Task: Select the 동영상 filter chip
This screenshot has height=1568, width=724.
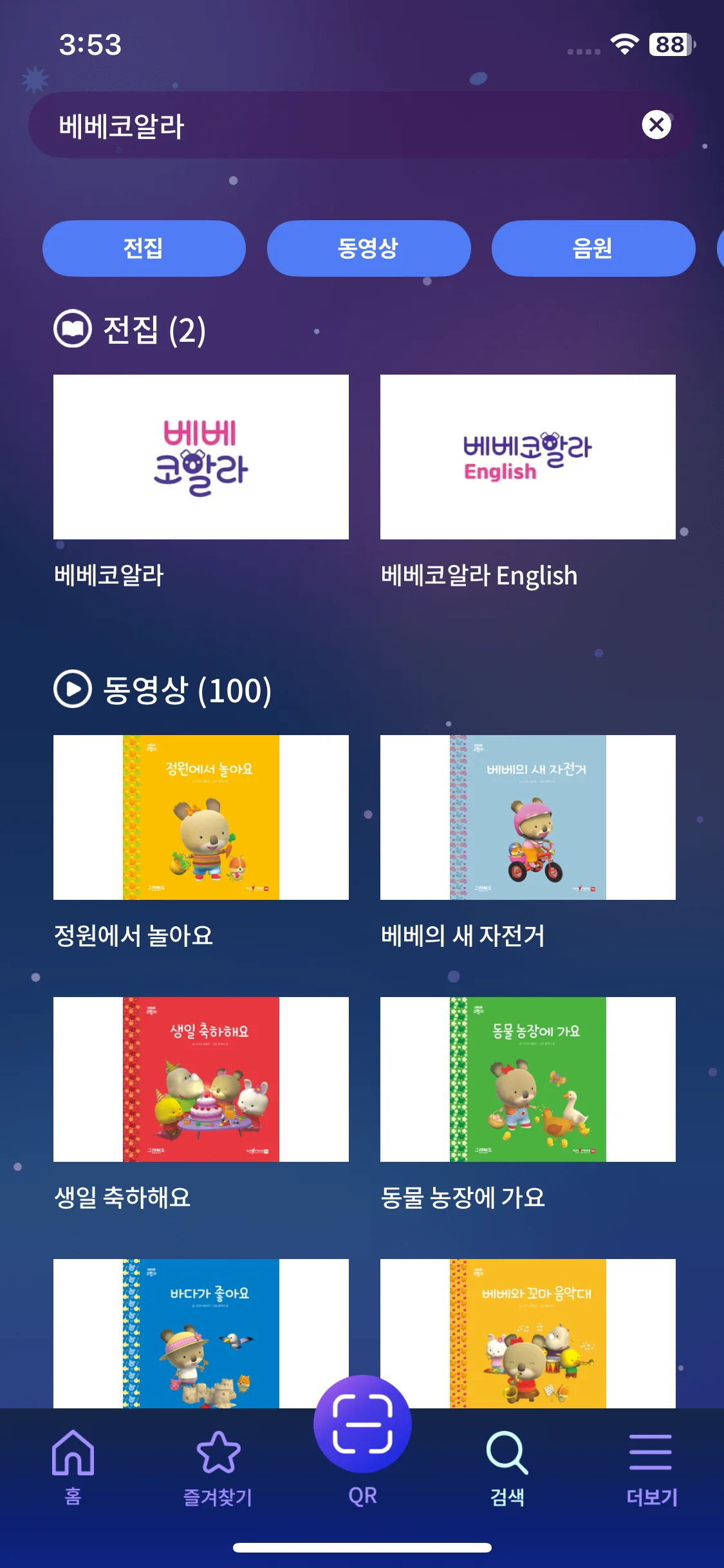Action: pos(368,248)
